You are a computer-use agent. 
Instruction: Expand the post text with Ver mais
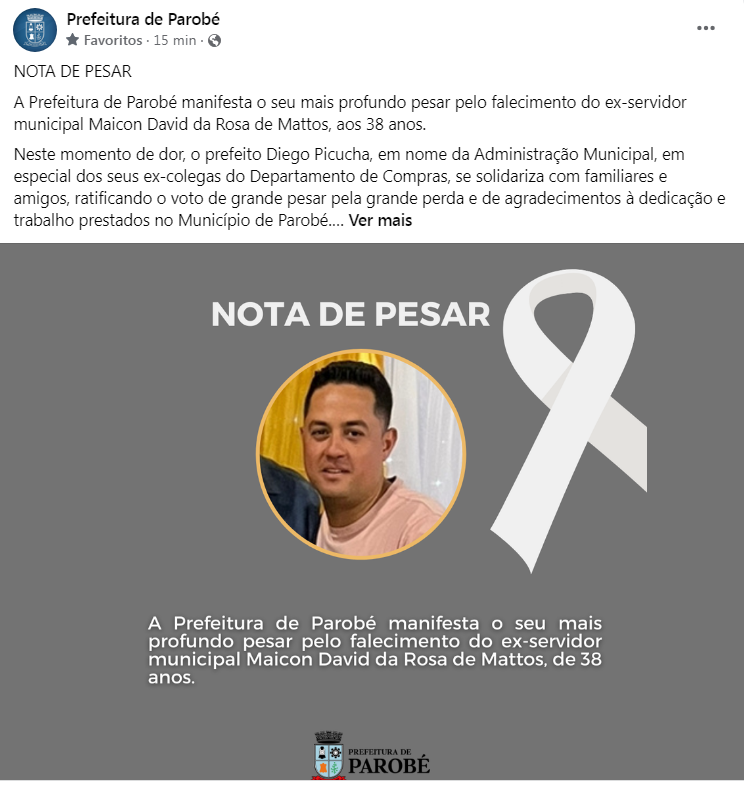click(380, 220)
